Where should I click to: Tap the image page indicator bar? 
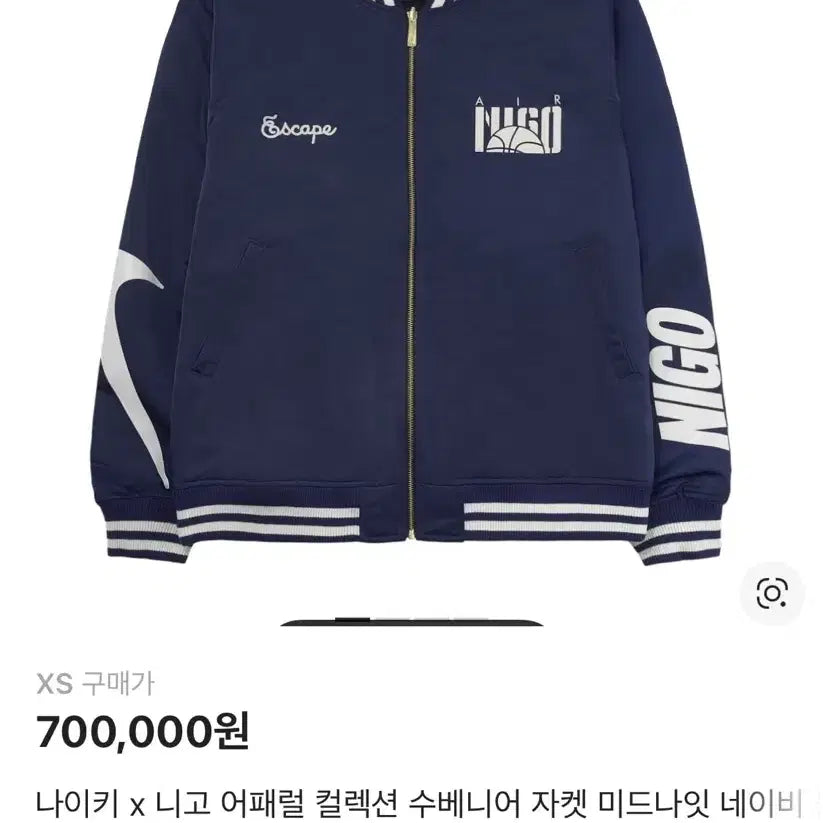coord(411,623)
